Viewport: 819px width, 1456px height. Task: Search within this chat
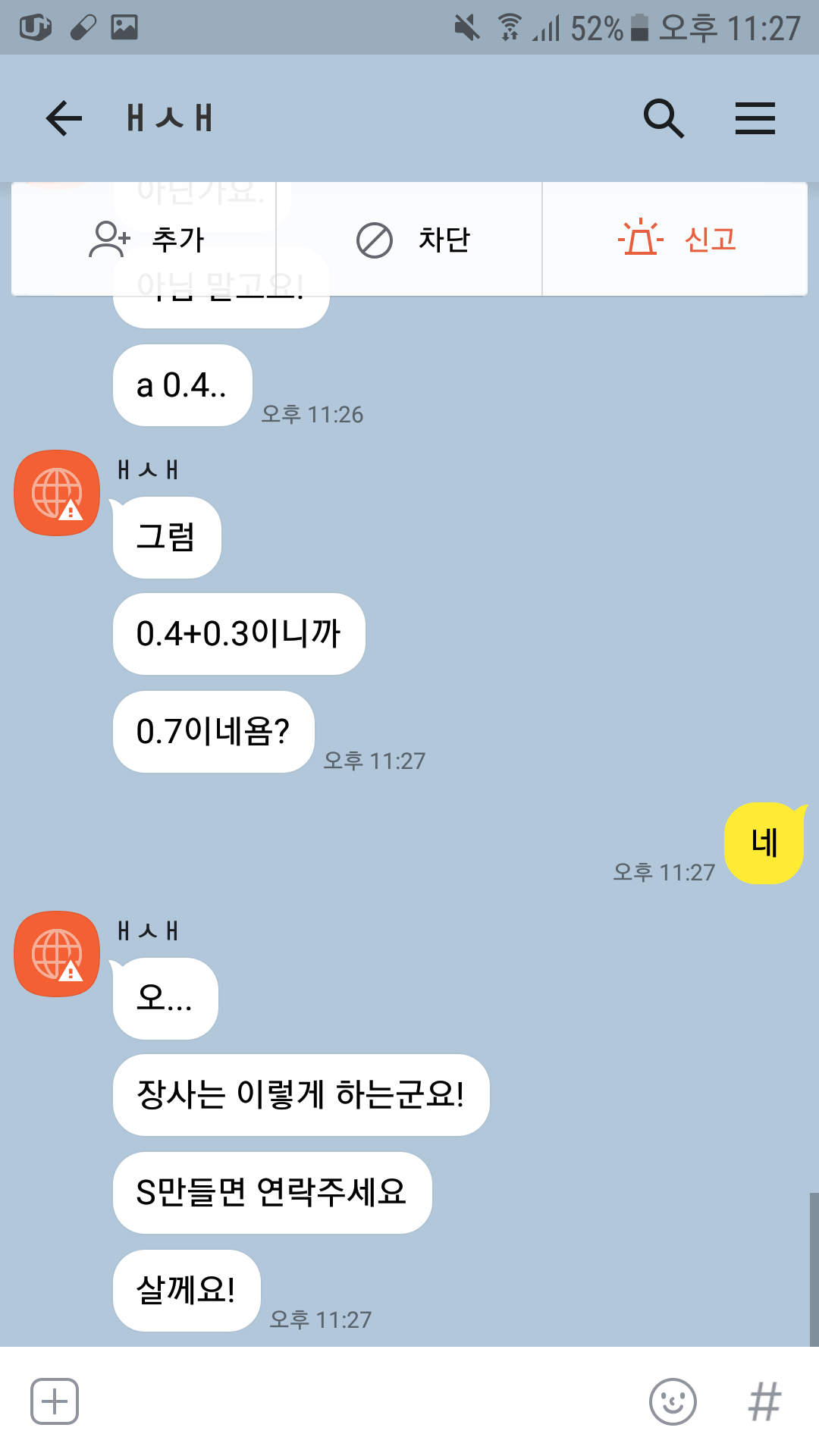[x=664, y=118]
